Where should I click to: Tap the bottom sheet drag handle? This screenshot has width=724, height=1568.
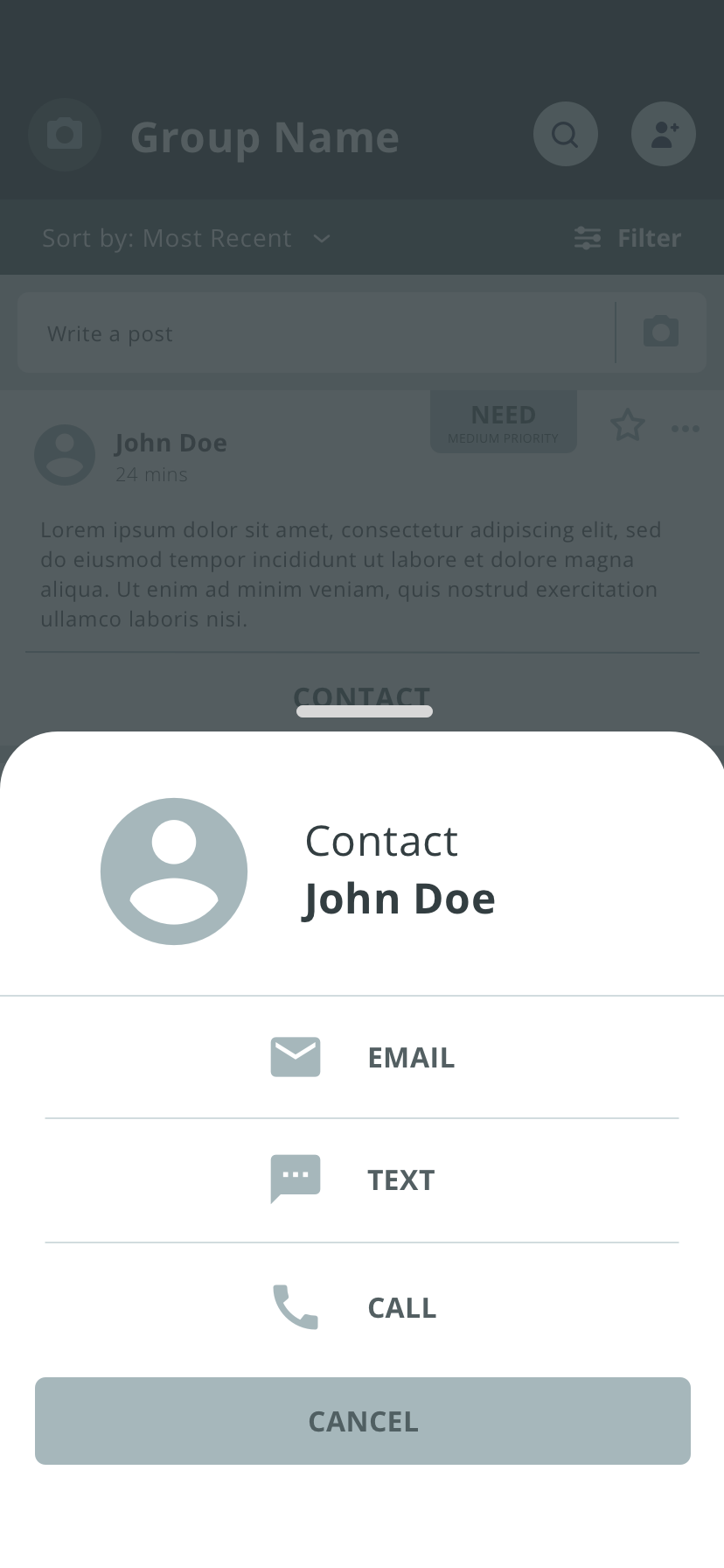click(x=365, y=711)
